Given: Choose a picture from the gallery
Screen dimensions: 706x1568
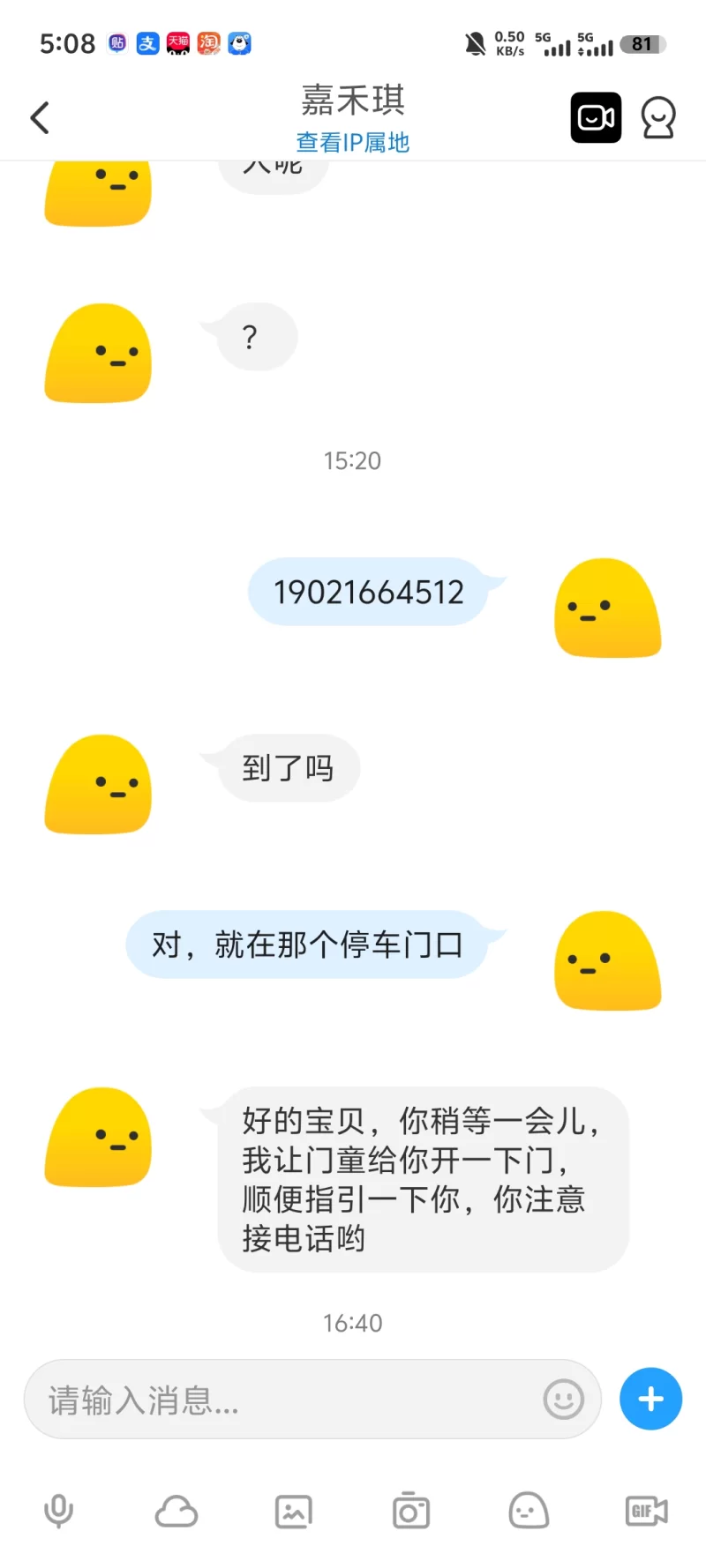Looking at the screenshot, I should pos(294,1512).
